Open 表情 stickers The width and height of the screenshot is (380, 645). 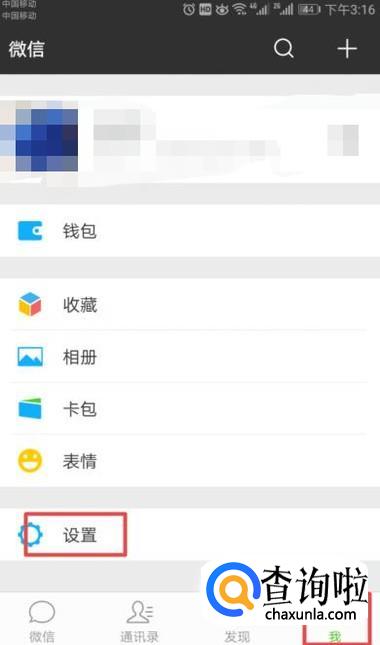pos(190,461)
